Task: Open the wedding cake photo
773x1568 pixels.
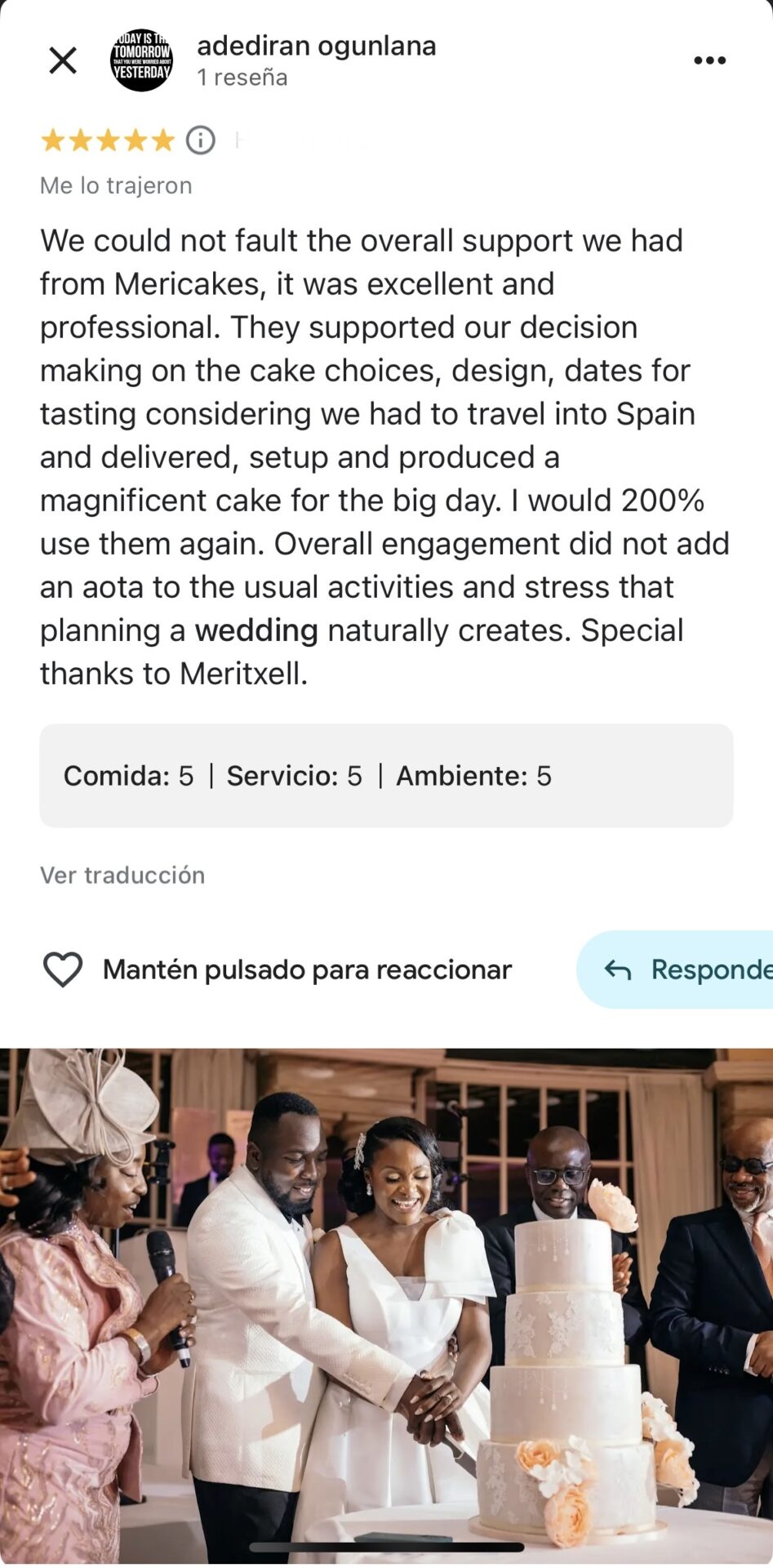Action: [386, 1305]
